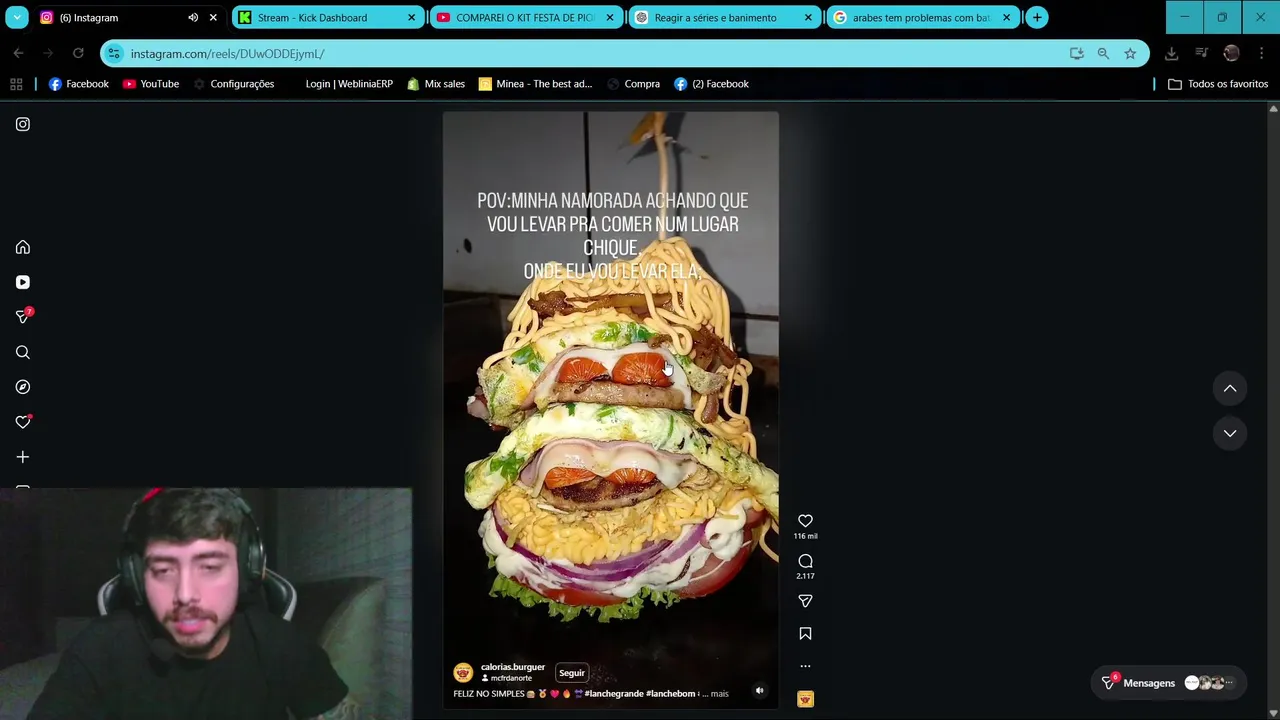
Task: Share this reel via send icon
Action: point(805,601)
